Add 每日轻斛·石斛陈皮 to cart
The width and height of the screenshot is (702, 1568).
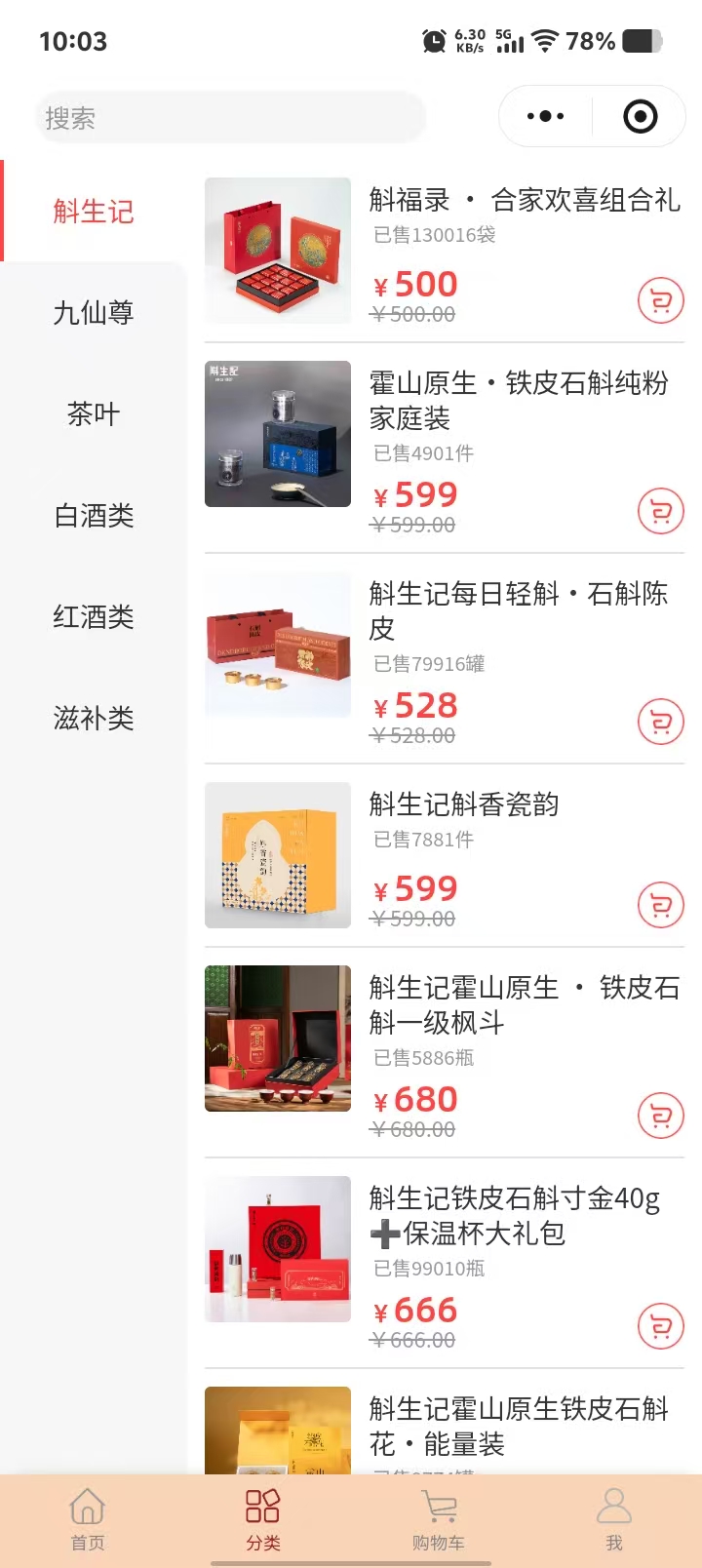[x=661, y=722]
